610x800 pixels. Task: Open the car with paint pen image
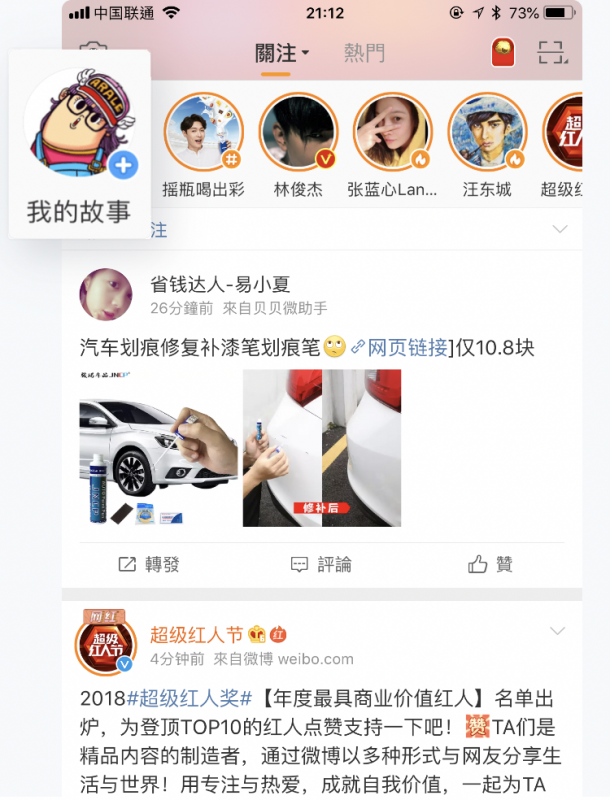tap(159, 448)
